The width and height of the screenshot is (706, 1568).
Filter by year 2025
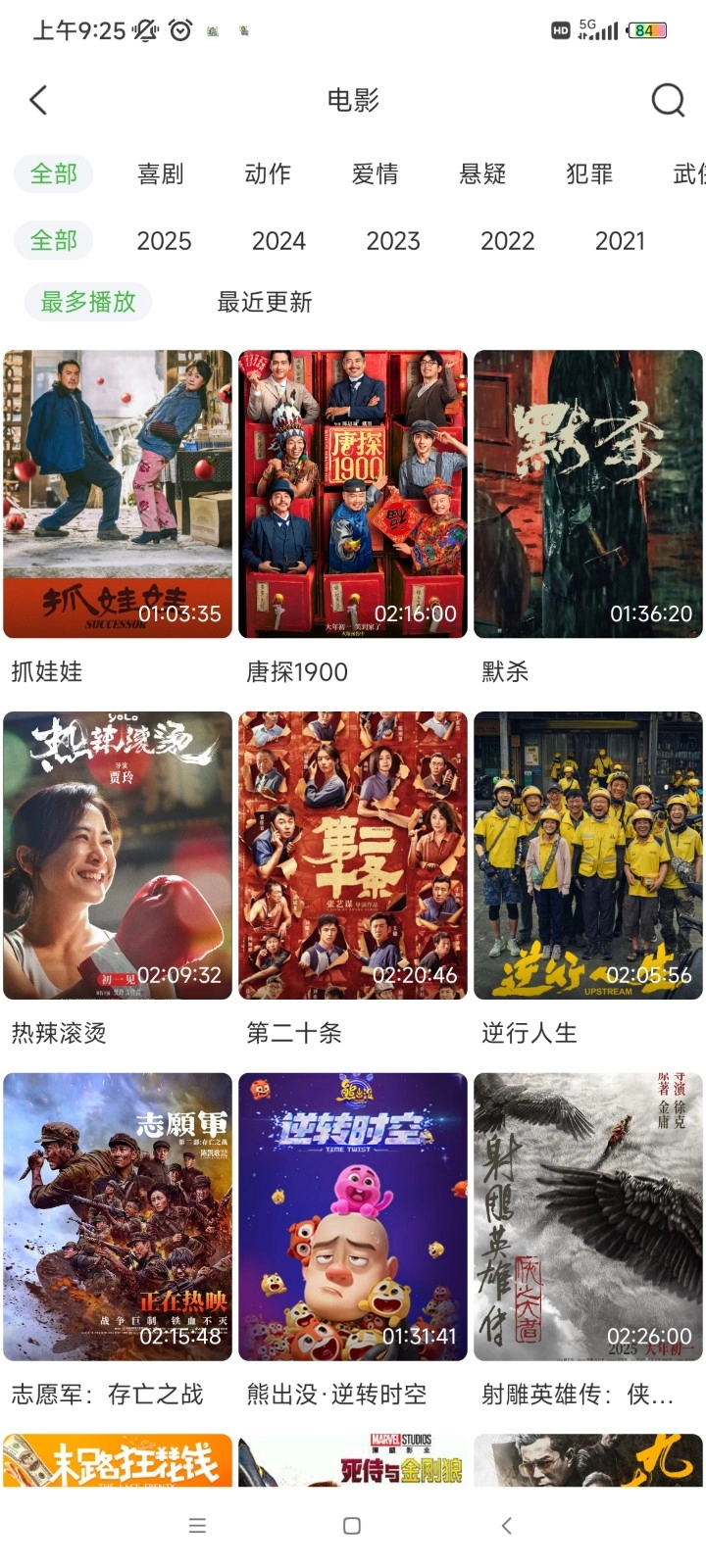(x=164, y=241)
